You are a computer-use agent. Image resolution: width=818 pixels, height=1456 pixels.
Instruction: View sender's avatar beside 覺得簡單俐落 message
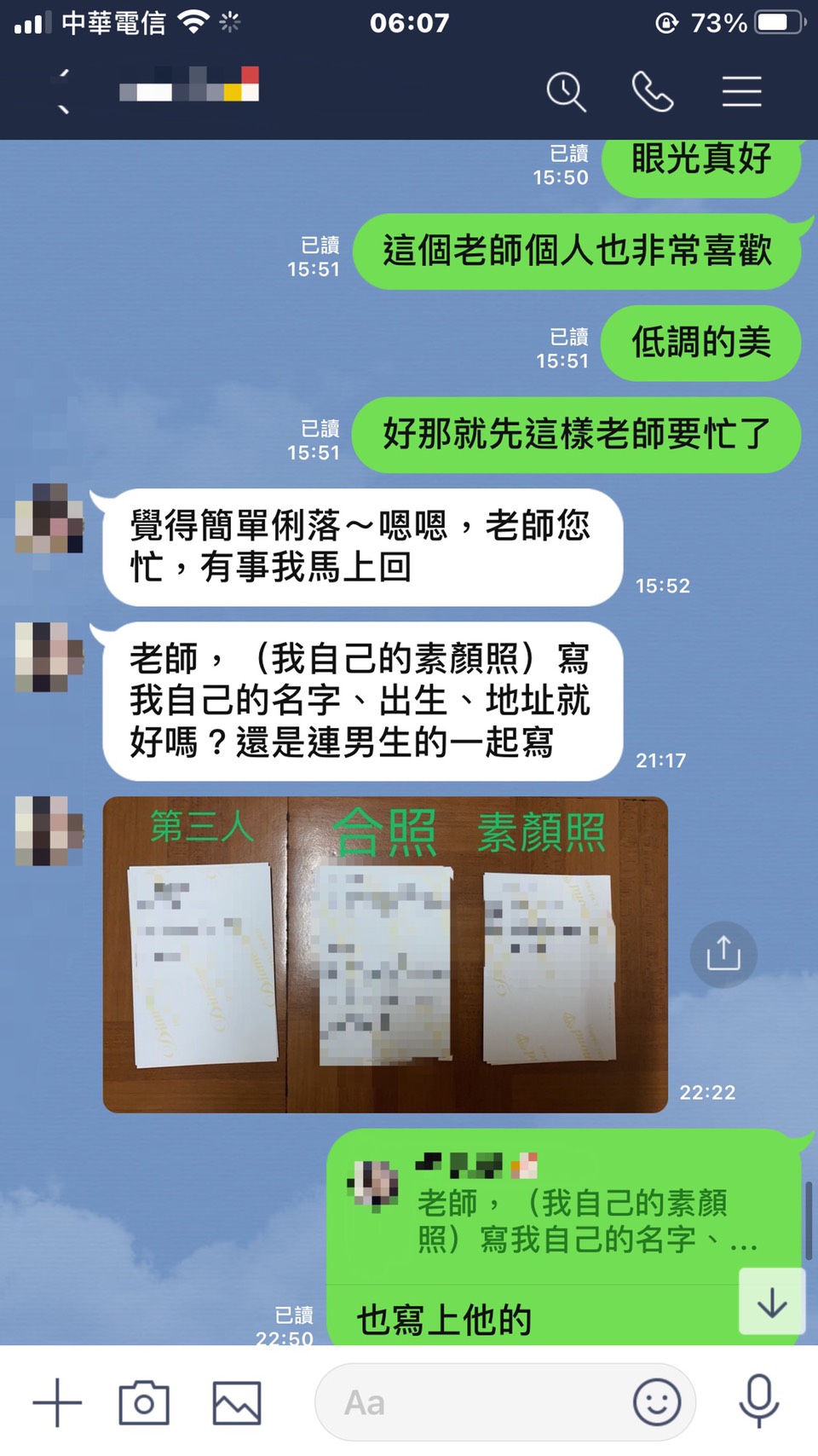tap(49, 518)
